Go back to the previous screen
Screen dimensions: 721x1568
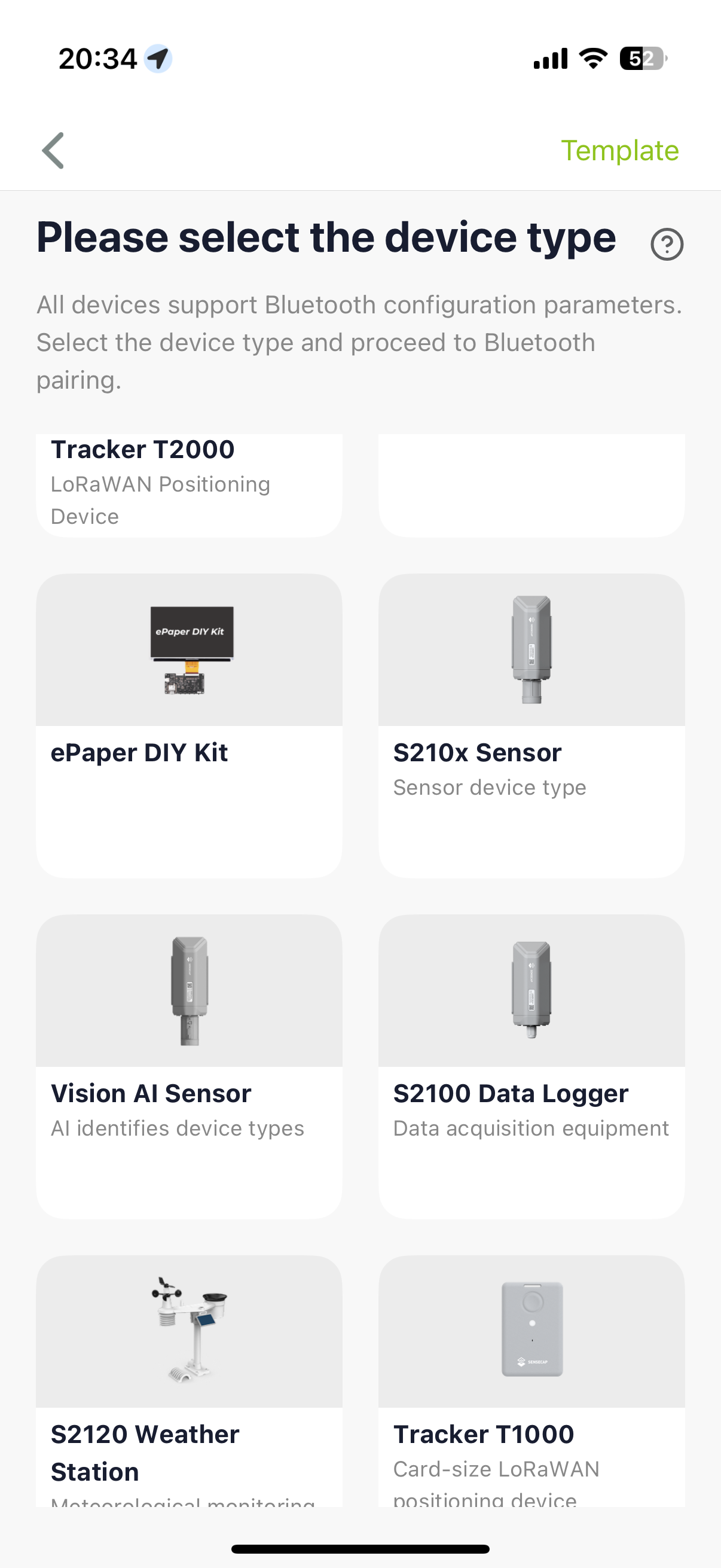coord(54,150)
